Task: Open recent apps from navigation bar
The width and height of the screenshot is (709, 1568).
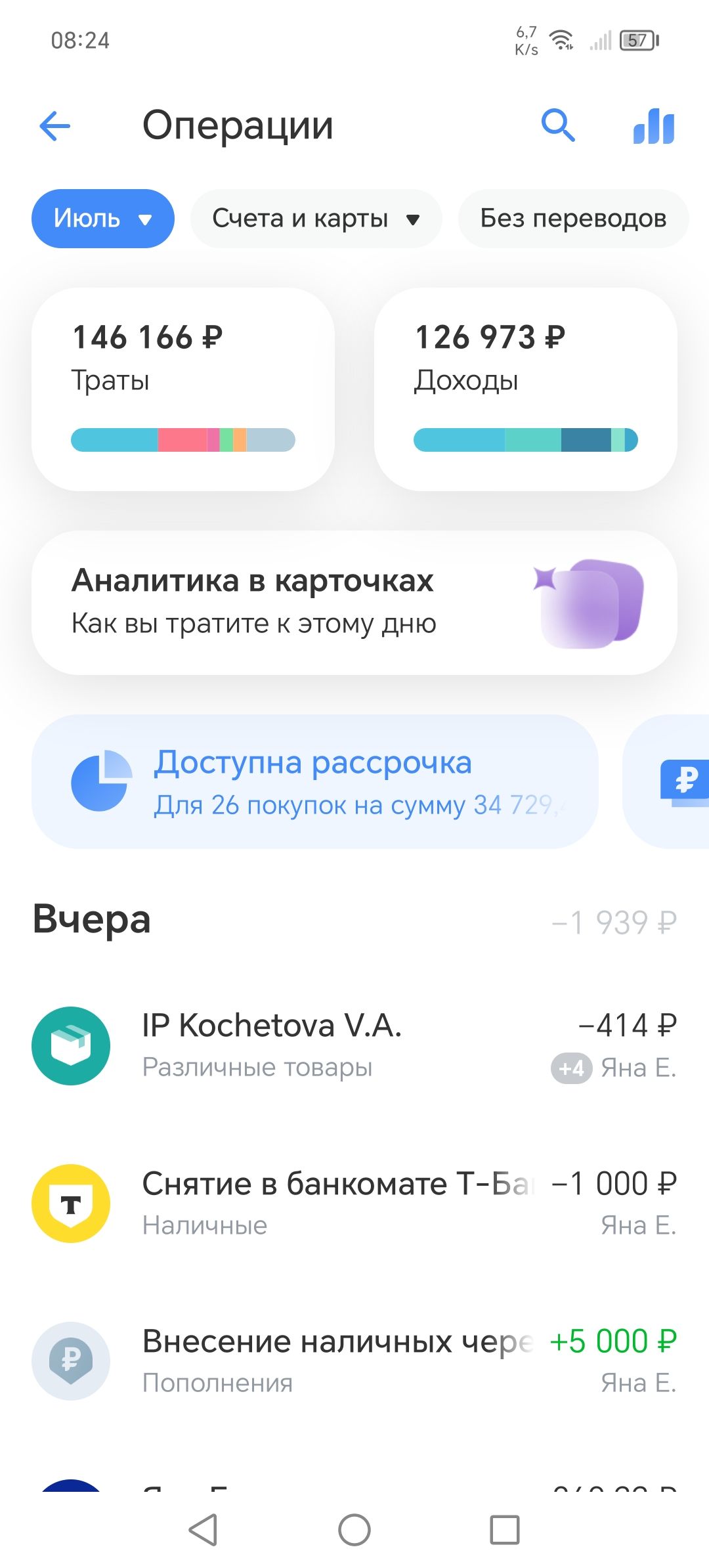Action: pyautogui.click(x=505, y=1530)
